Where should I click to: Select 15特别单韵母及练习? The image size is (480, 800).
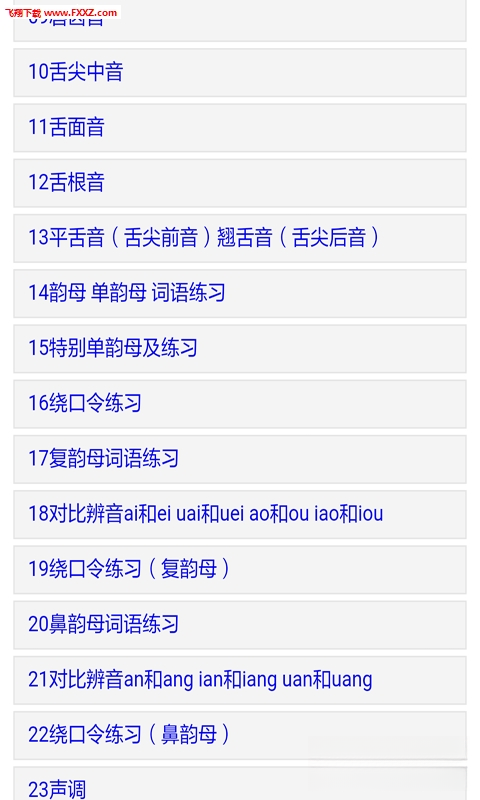tap(240, 348)
